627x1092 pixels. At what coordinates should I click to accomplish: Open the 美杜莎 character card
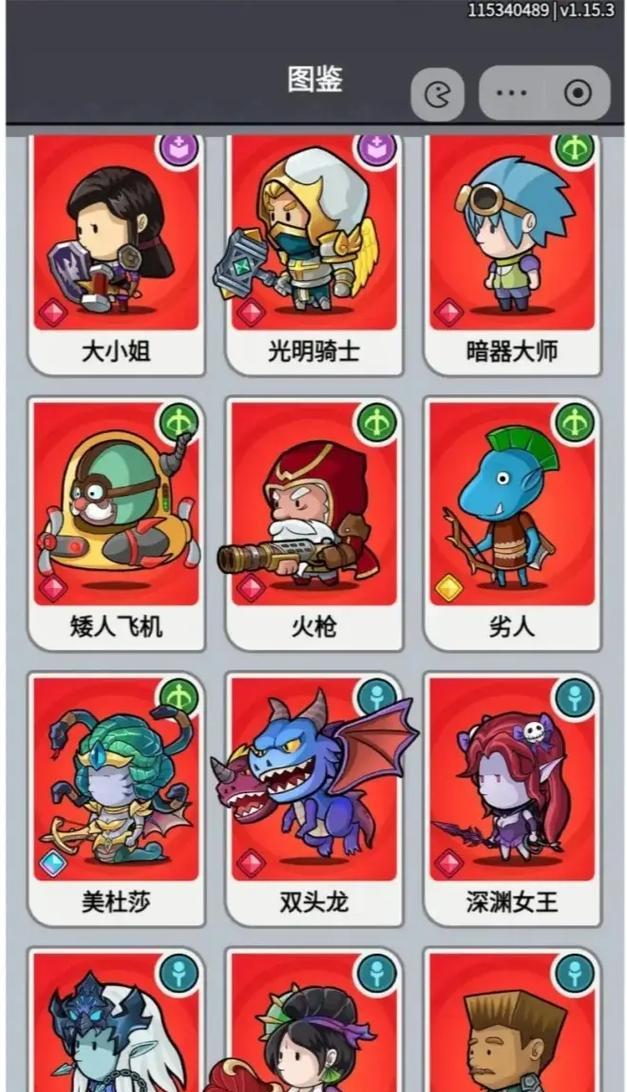(116, 797)
